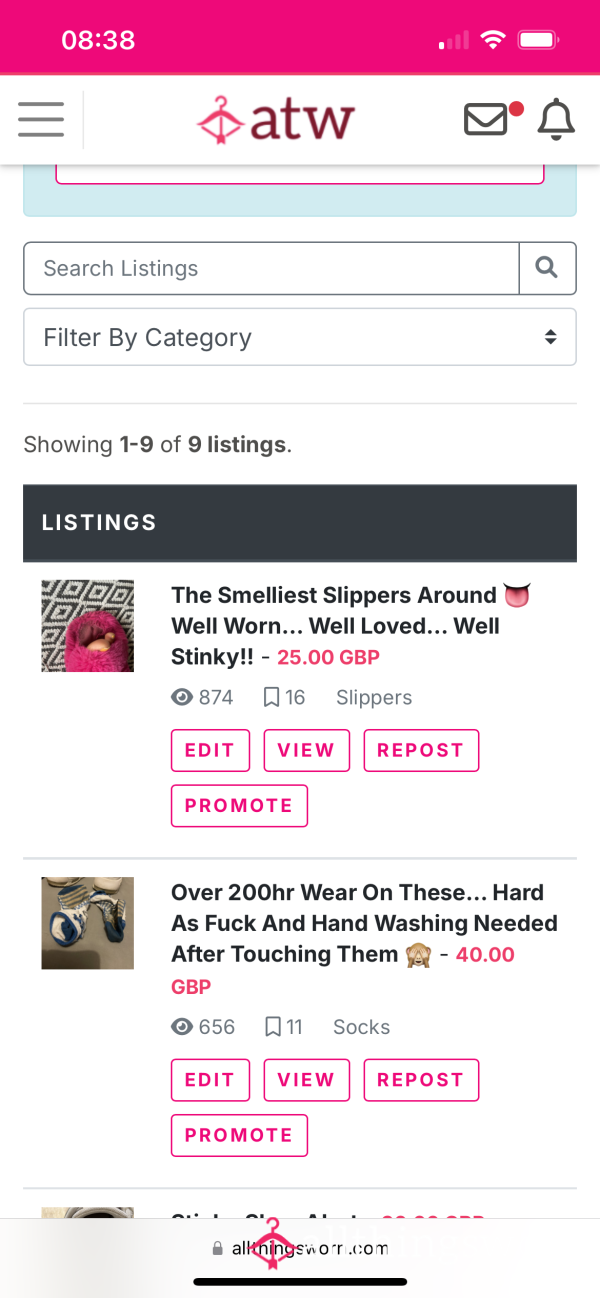The height and width of the screenshot is (1298, 600).
Task: Promote the socks listing
Action: (x=239, y=1136)
